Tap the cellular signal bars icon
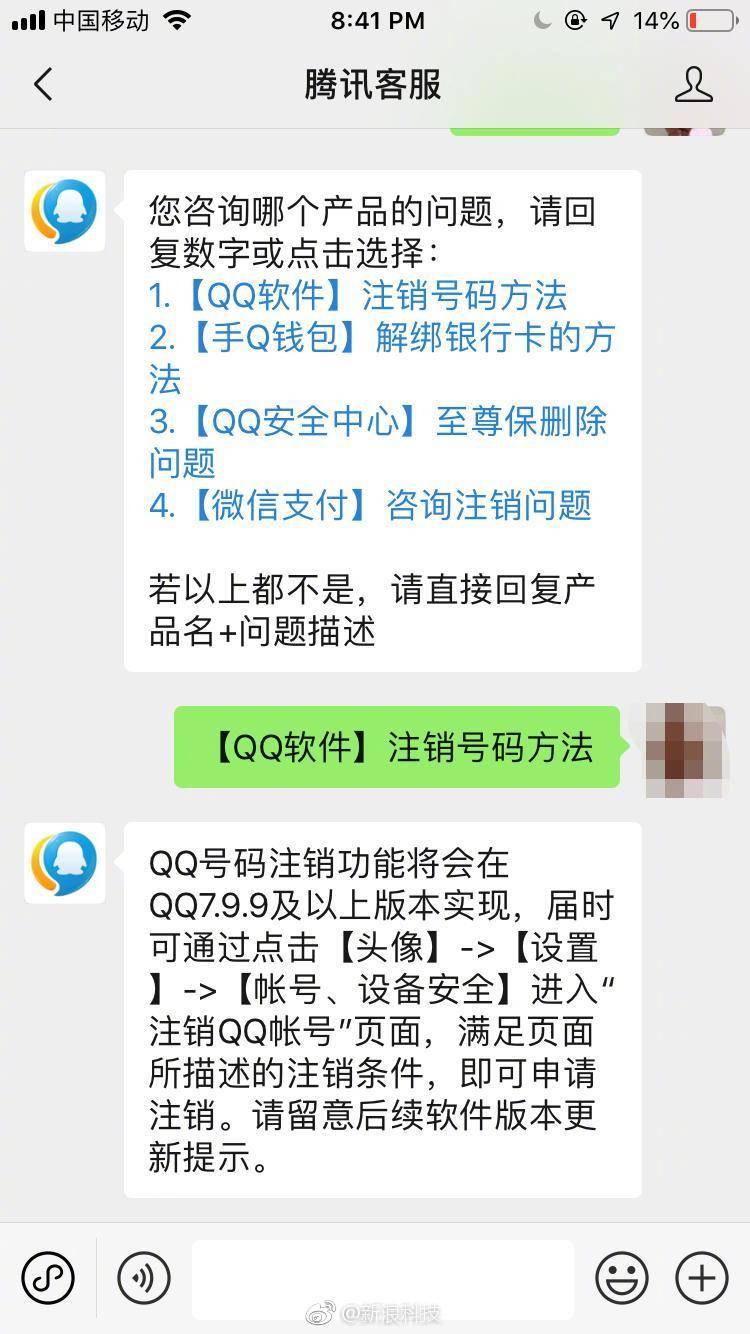 click(27, 19)
